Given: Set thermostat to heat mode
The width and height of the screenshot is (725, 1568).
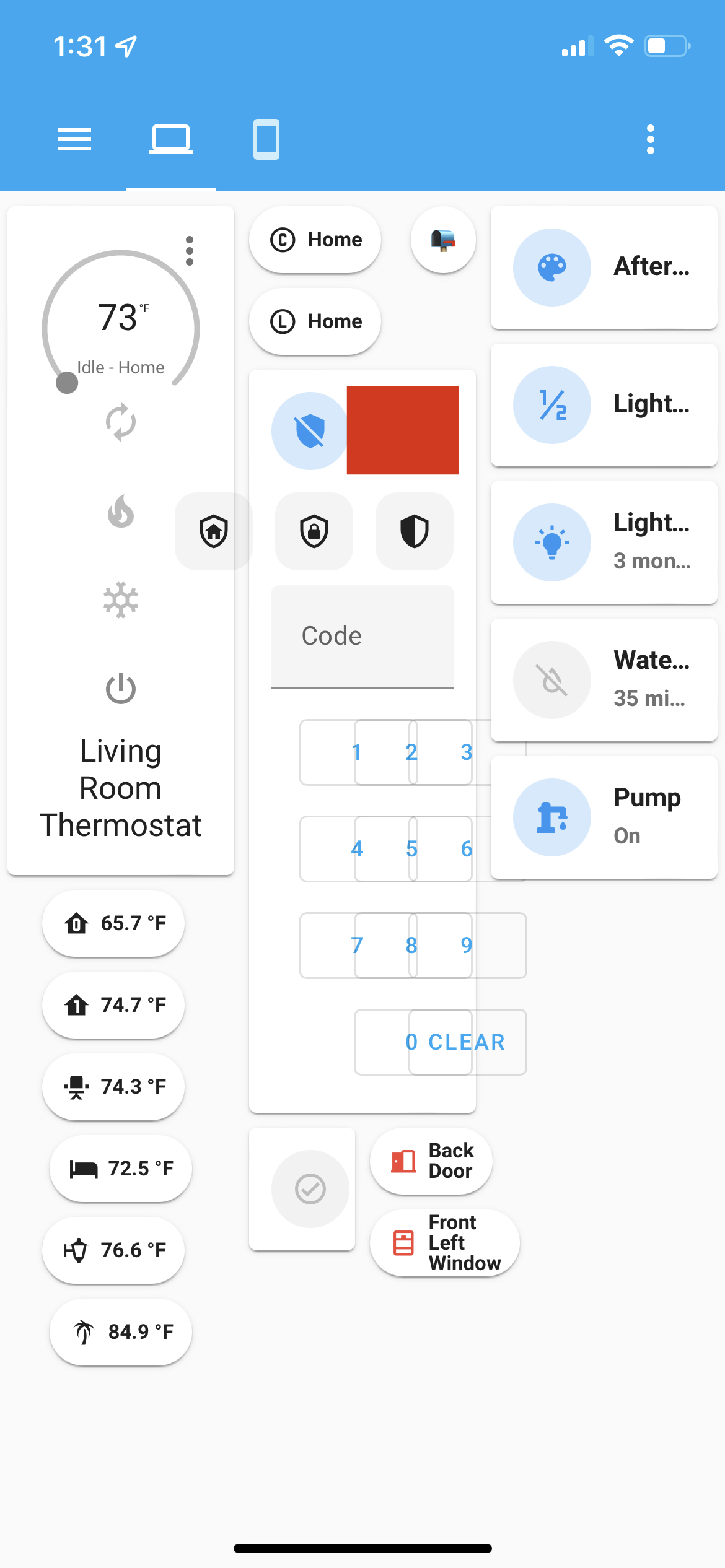Looking at the screenshot, I should point(121,512).
